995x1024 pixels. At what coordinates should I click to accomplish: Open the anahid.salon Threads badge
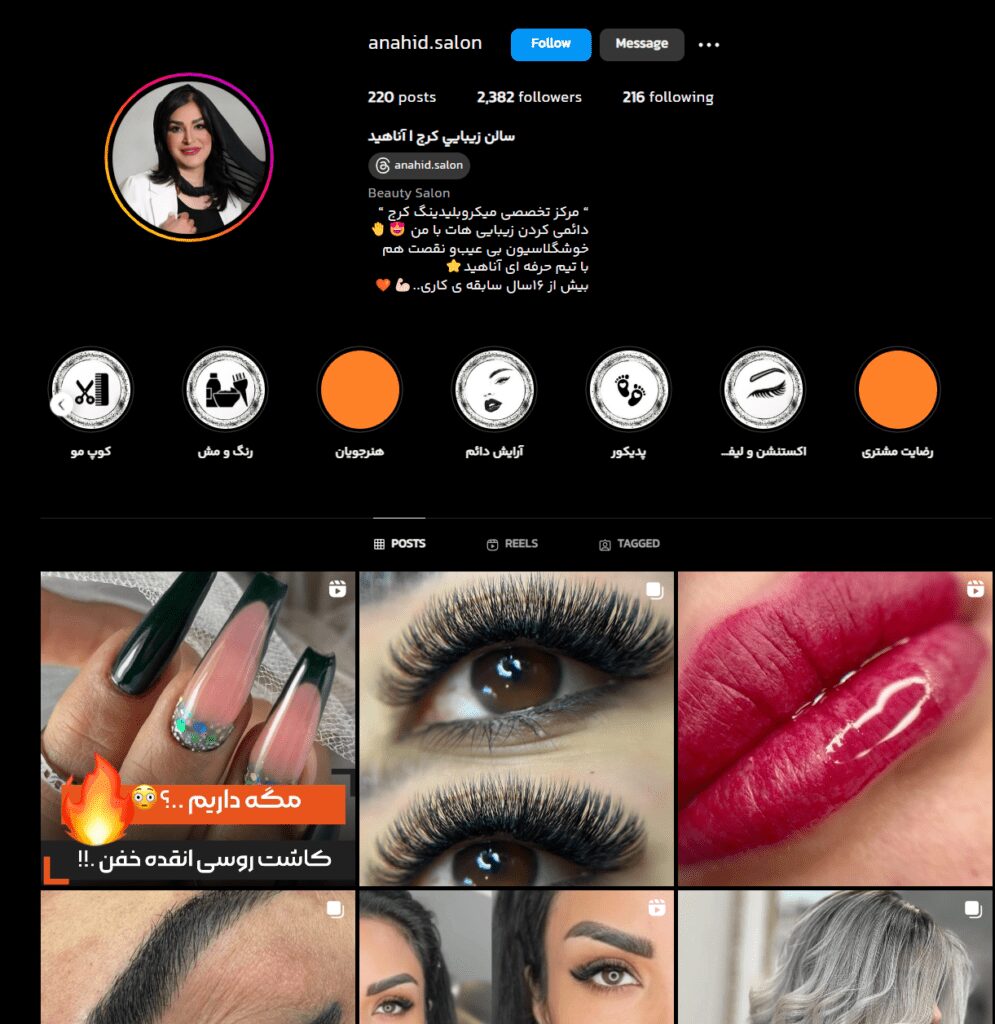(x=419, y=166)
